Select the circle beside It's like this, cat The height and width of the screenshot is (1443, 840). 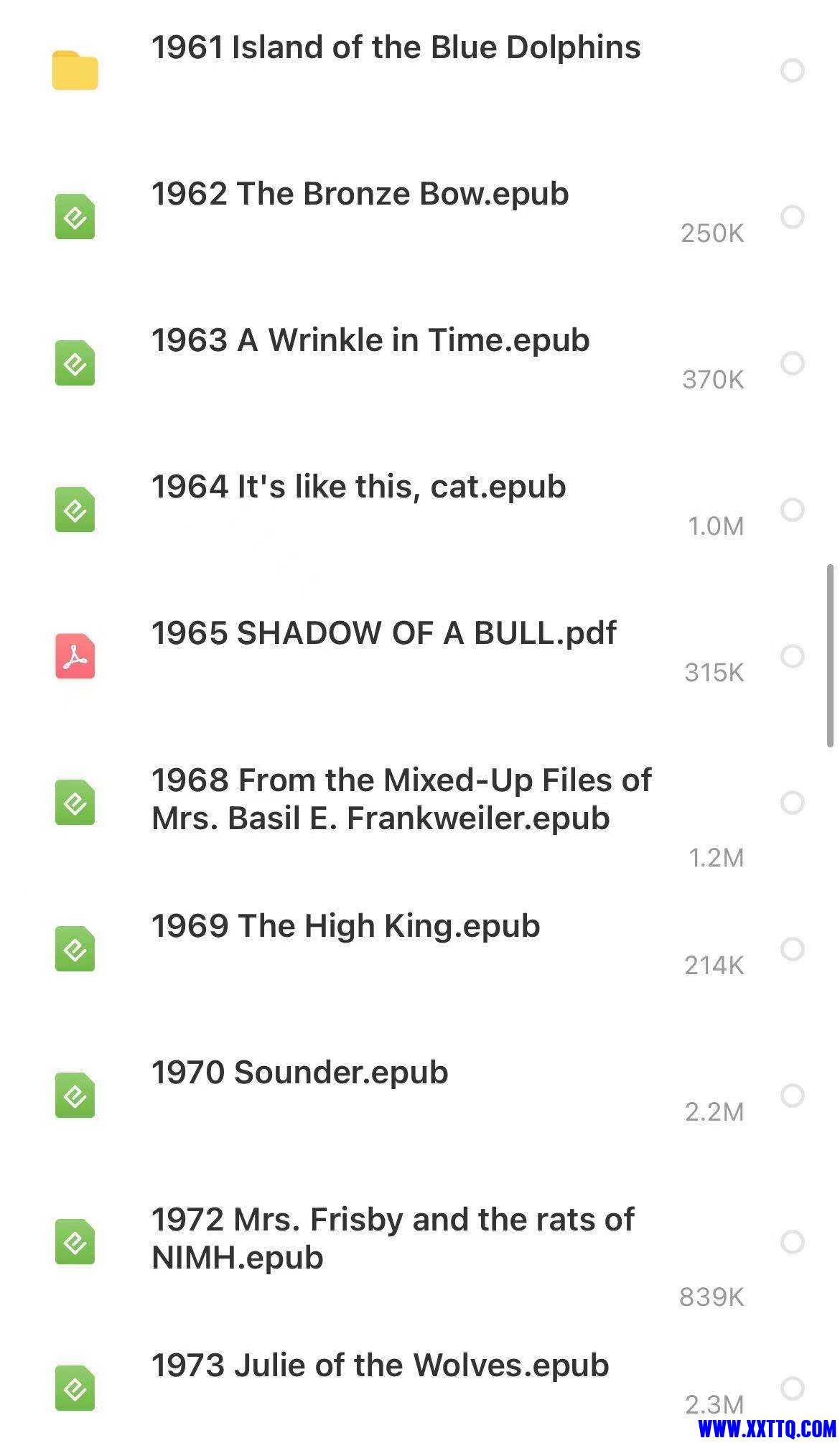pos(792,510)
